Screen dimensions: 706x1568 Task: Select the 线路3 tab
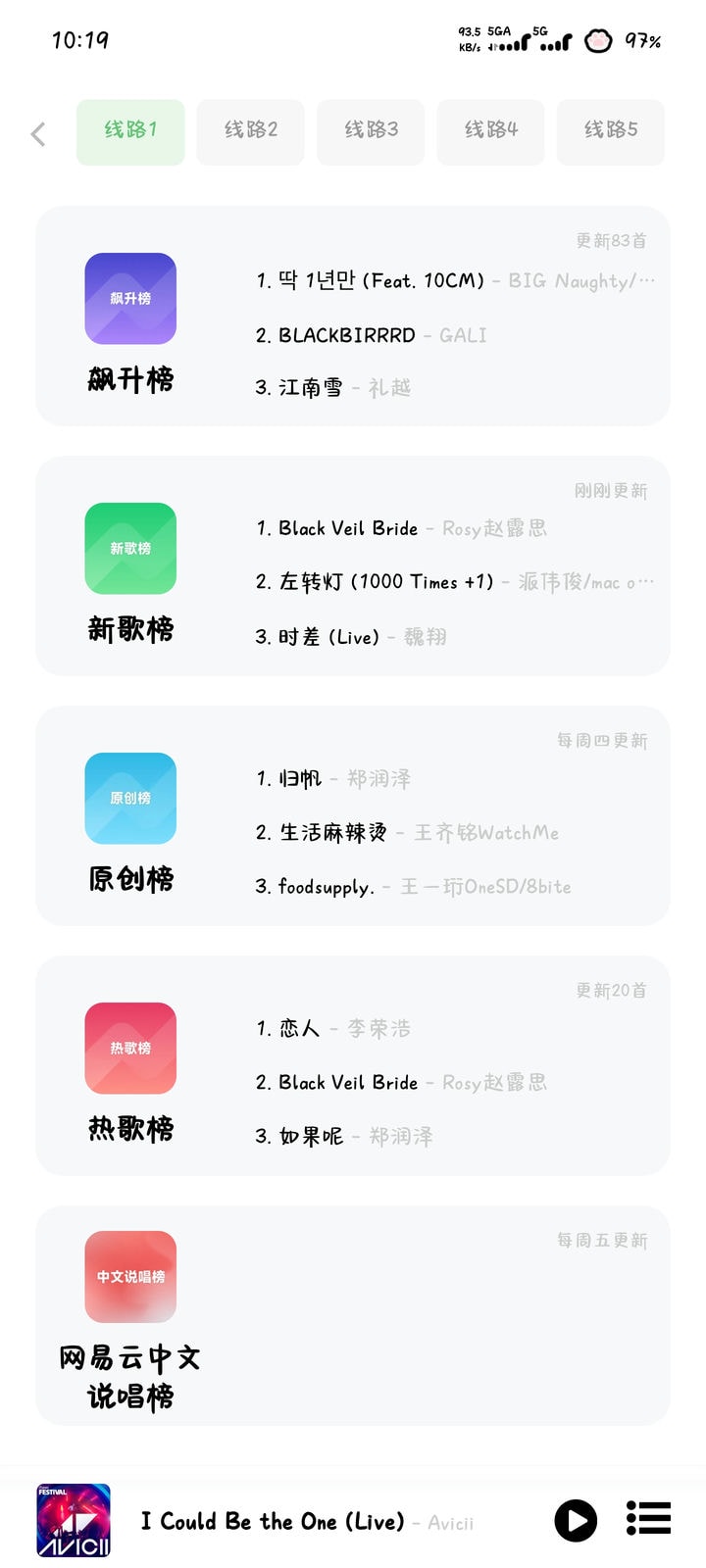click(371, 132)
